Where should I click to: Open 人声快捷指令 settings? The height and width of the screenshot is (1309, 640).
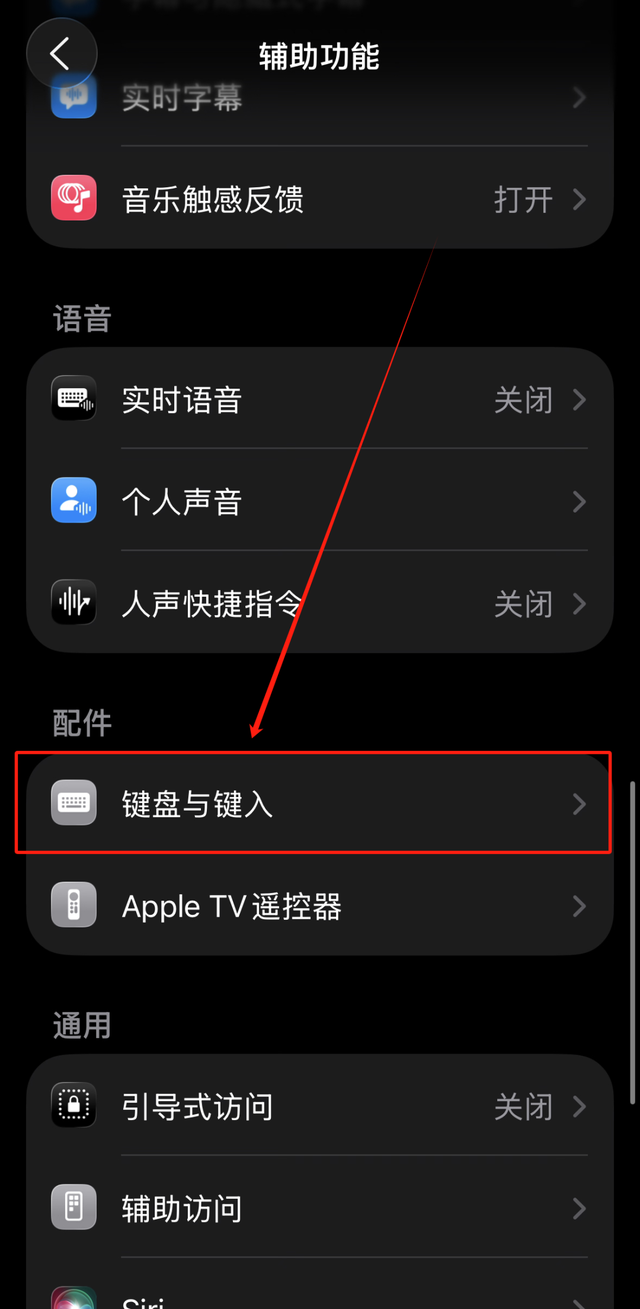[x=320, y=603]
